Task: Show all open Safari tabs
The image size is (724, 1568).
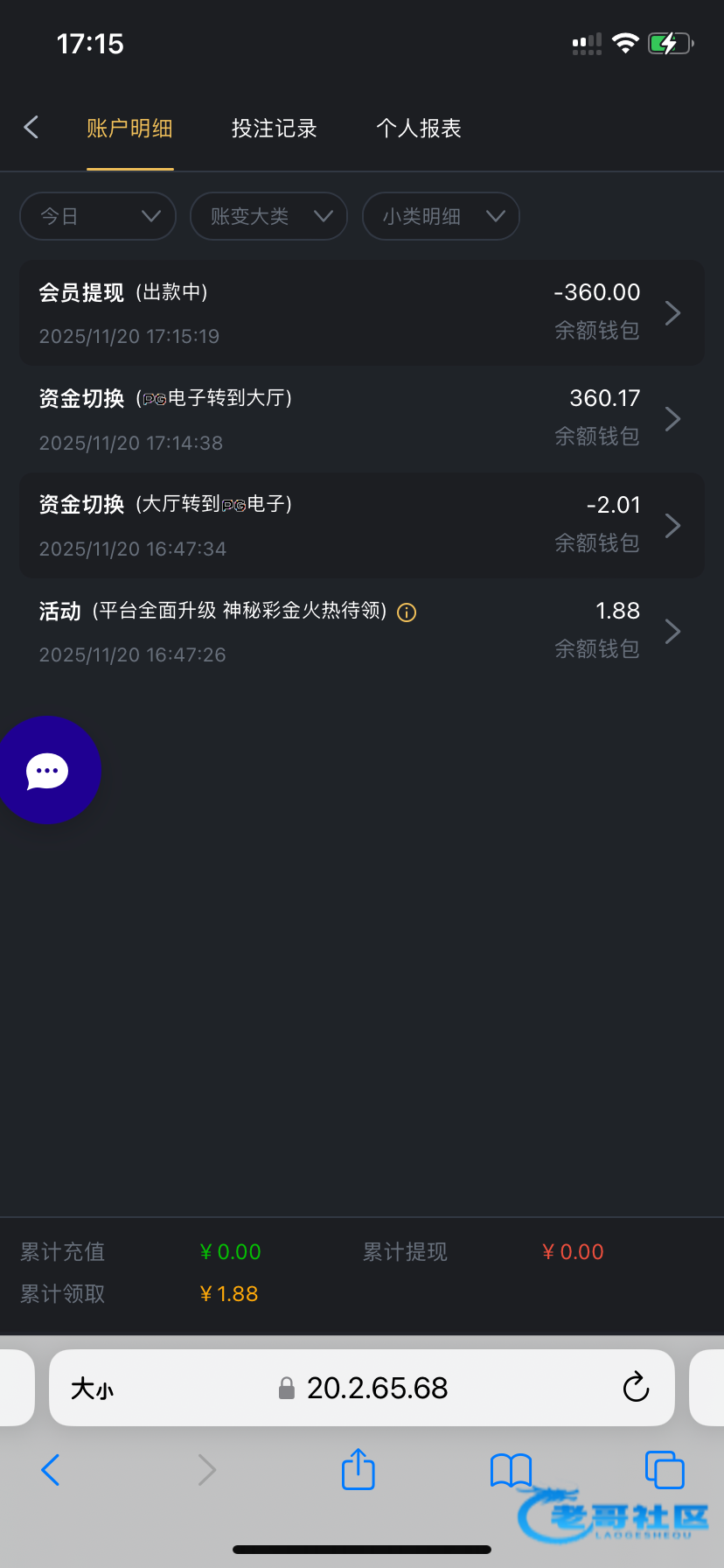Action: (x=664, y=1470)
